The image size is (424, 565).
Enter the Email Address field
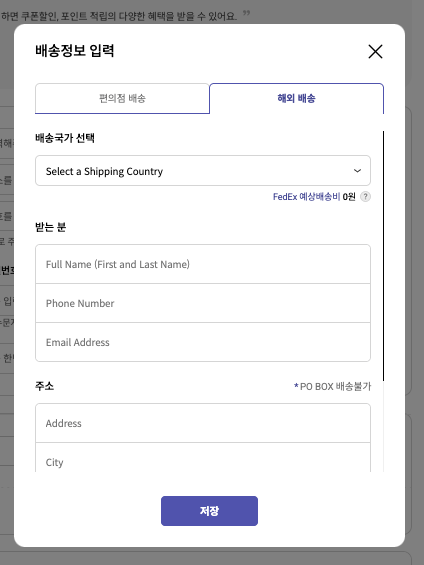[203, 342]
